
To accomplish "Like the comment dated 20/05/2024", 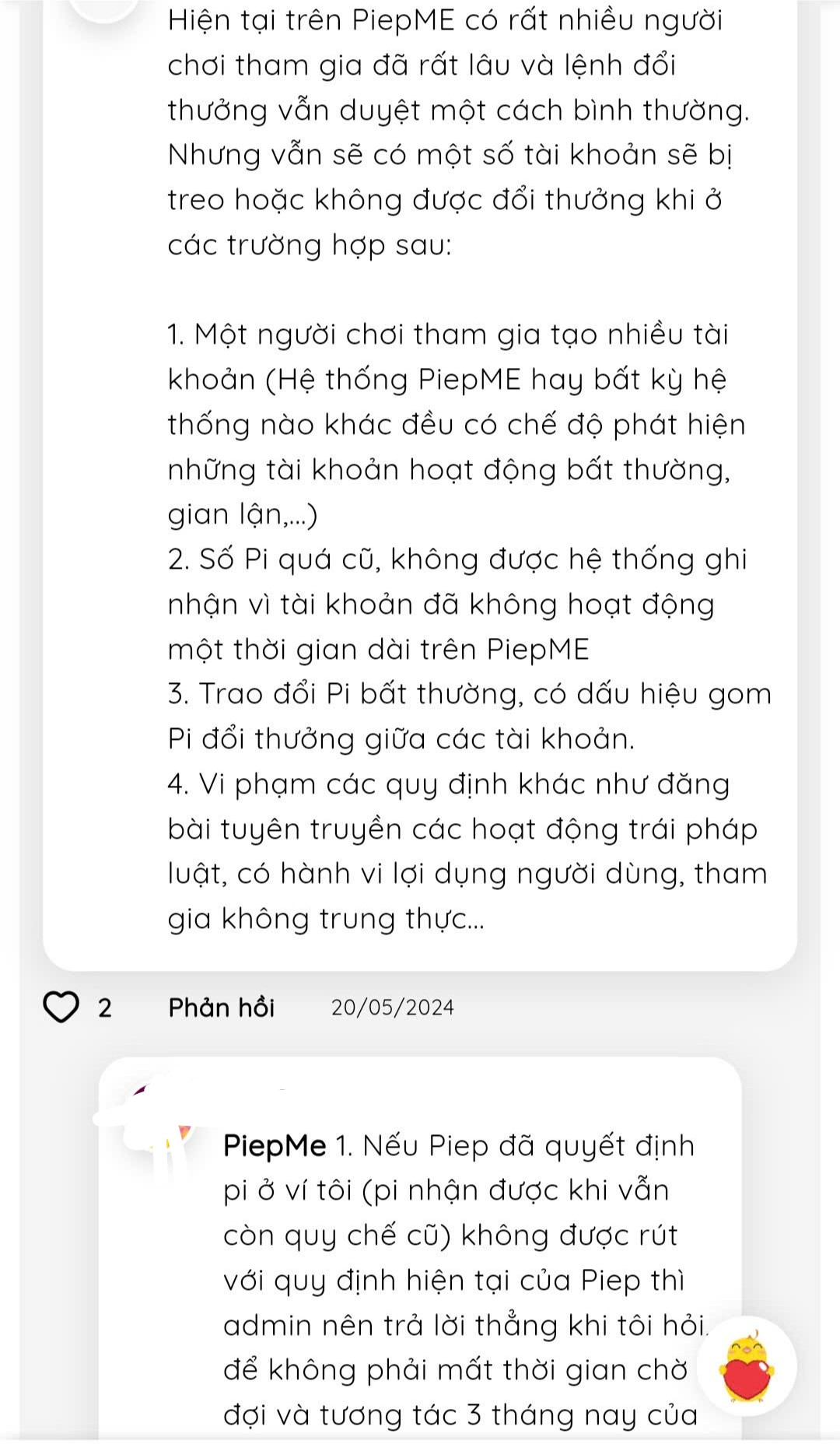I will [61, 1008].
